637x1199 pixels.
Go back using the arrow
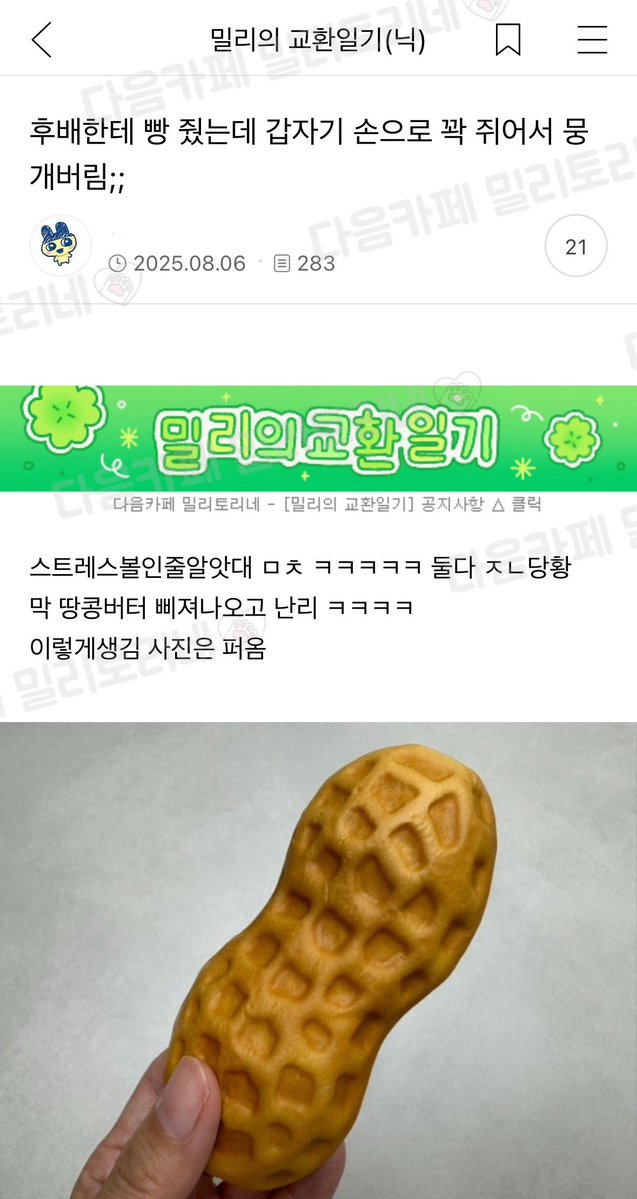[x=41, y=40]
